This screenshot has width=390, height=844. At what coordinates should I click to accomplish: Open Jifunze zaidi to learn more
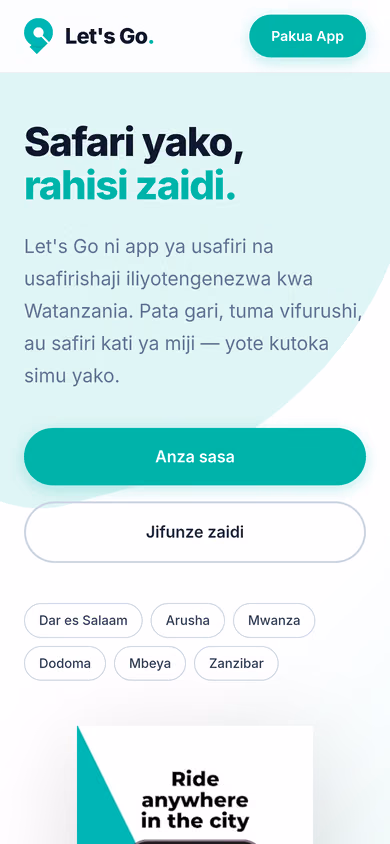(x=195, y=532)
